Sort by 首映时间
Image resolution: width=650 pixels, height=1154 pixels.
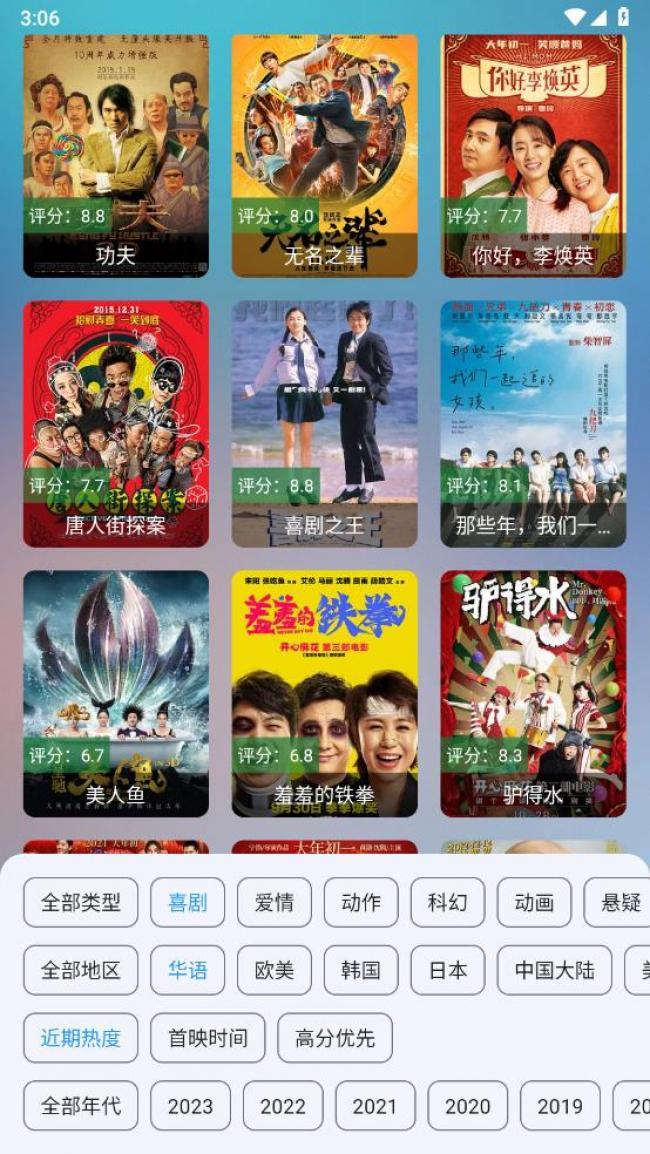pyautogui.click(x=208, y=1038)
